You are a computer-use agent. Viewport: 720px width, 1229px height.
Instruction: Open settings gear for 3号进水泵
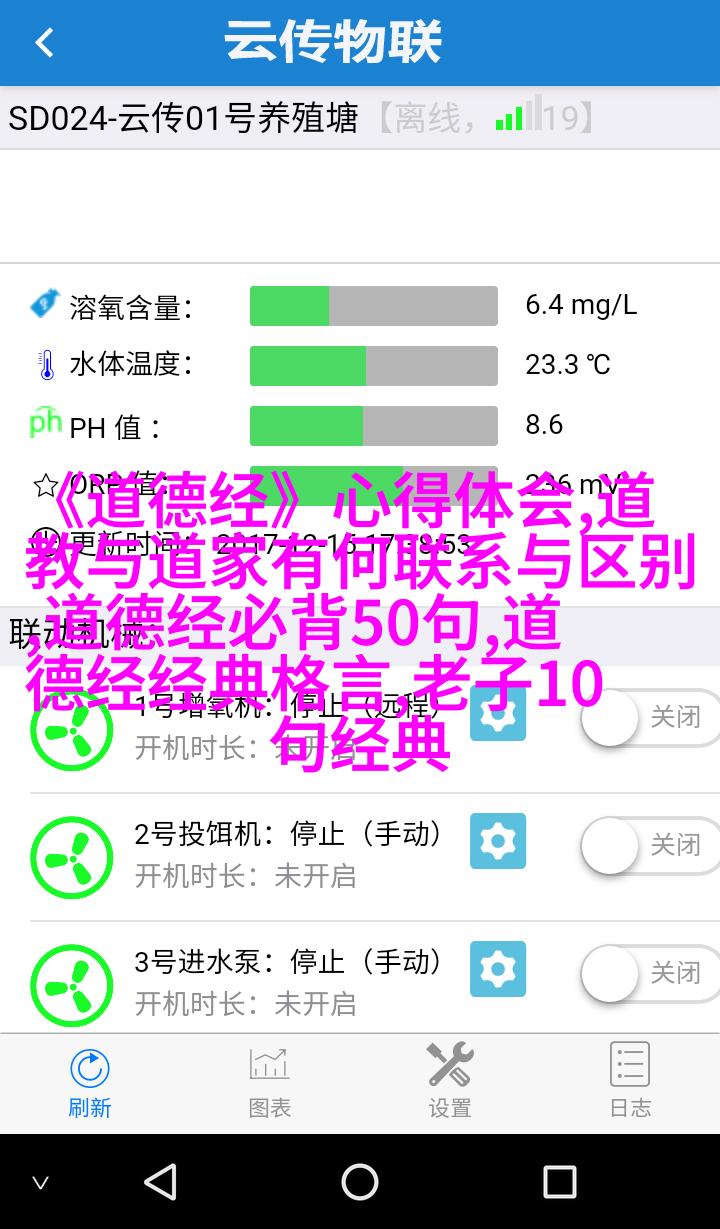498,969
